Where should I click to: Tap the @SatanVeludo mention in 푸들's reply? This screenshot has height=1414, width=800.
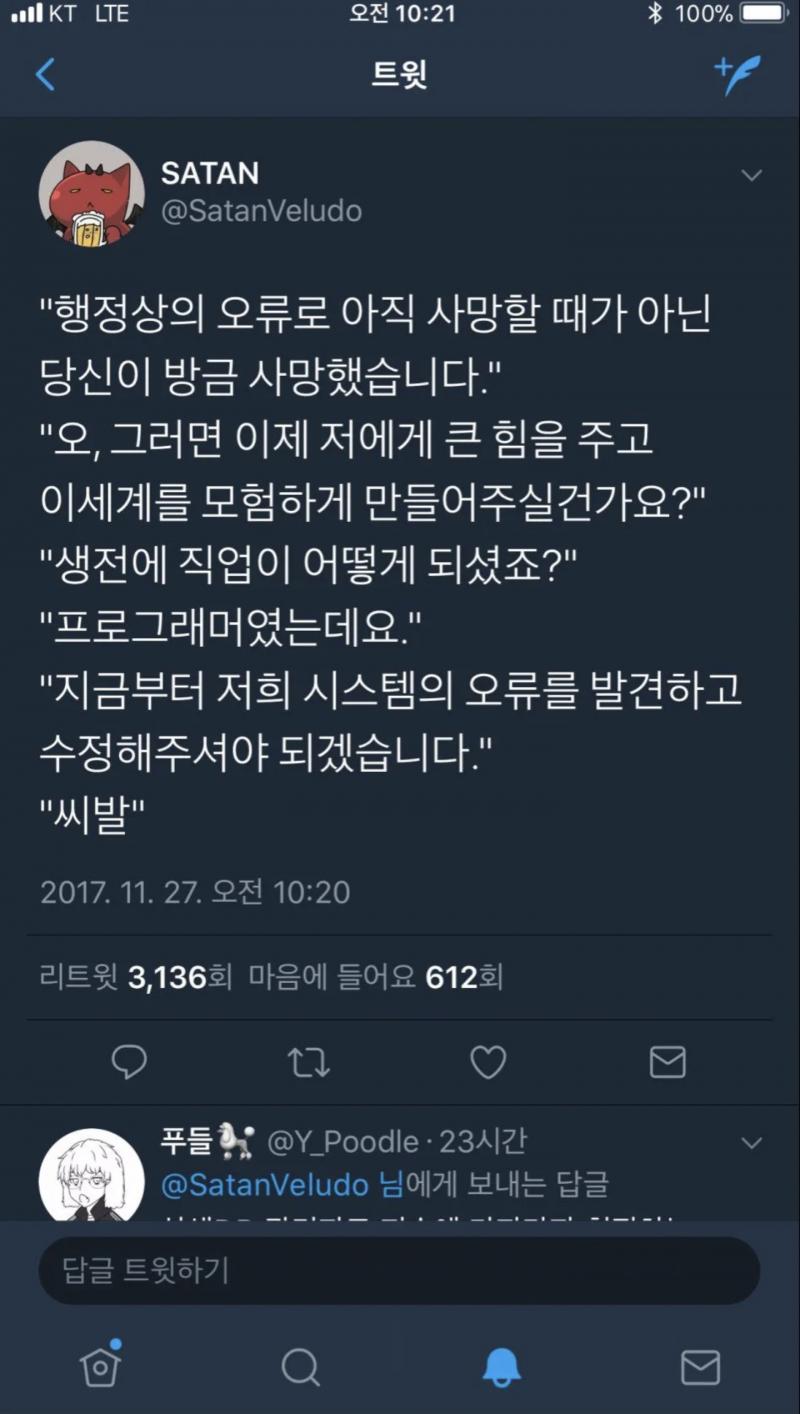[x=265, y=1185]
